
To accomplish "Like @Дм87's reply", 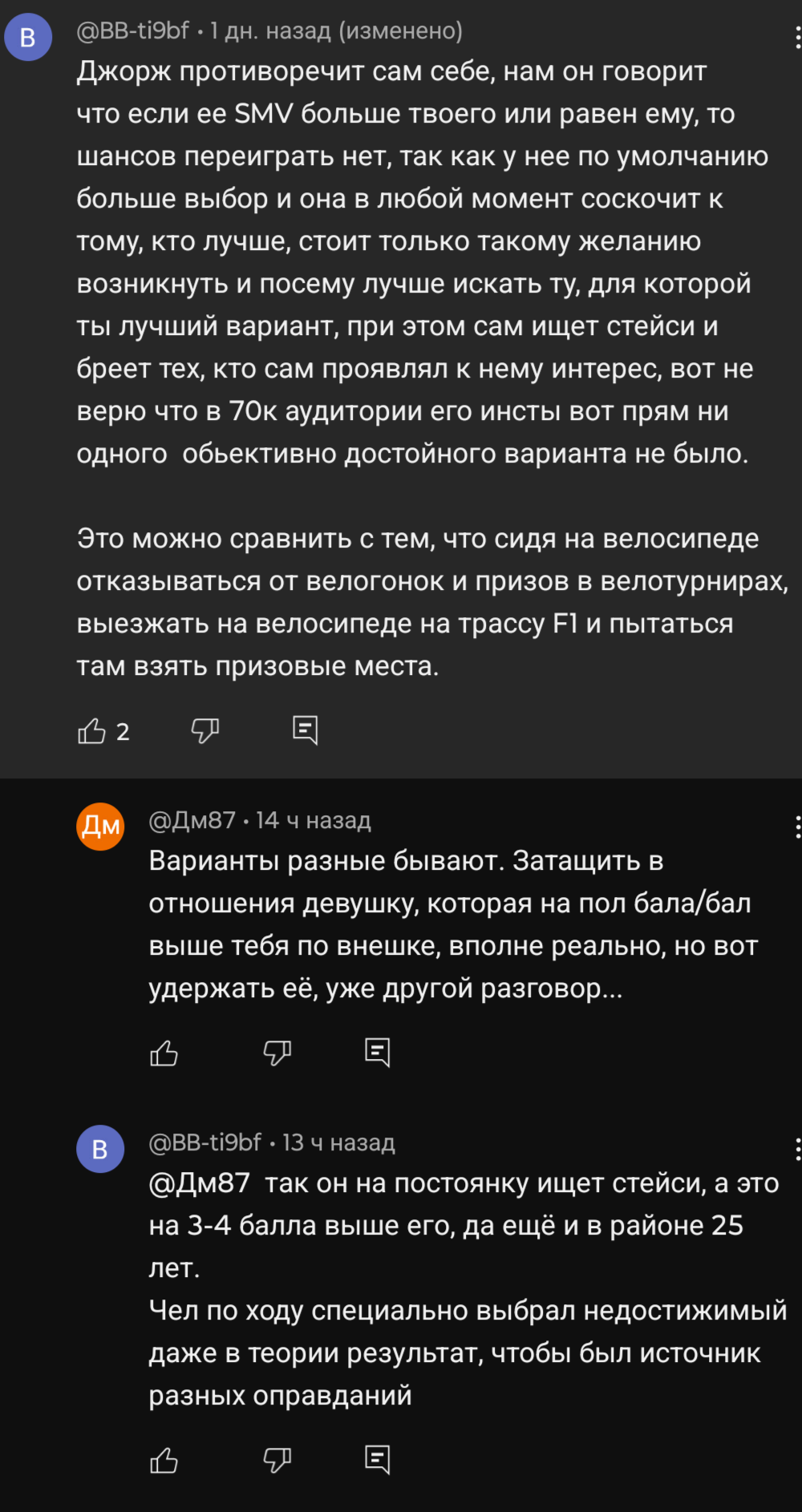I will pyautogui.click(x=164, y=1053).
